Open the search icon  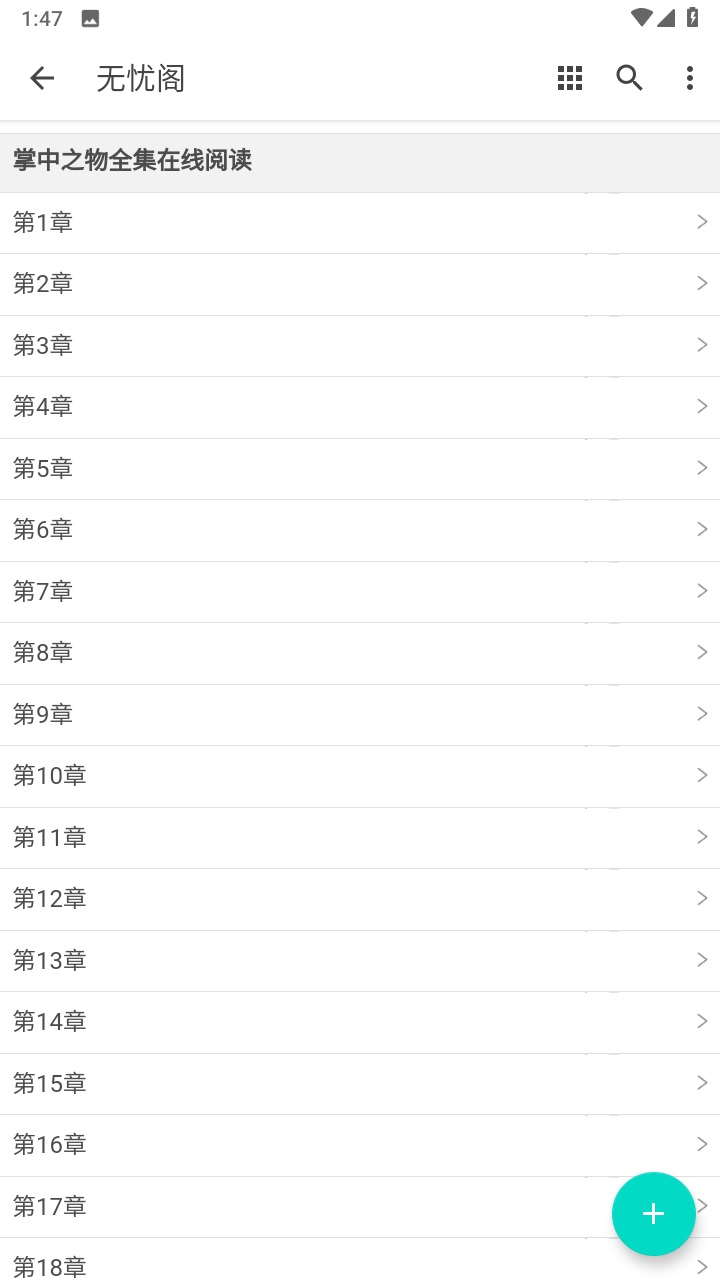click(629, 78)
